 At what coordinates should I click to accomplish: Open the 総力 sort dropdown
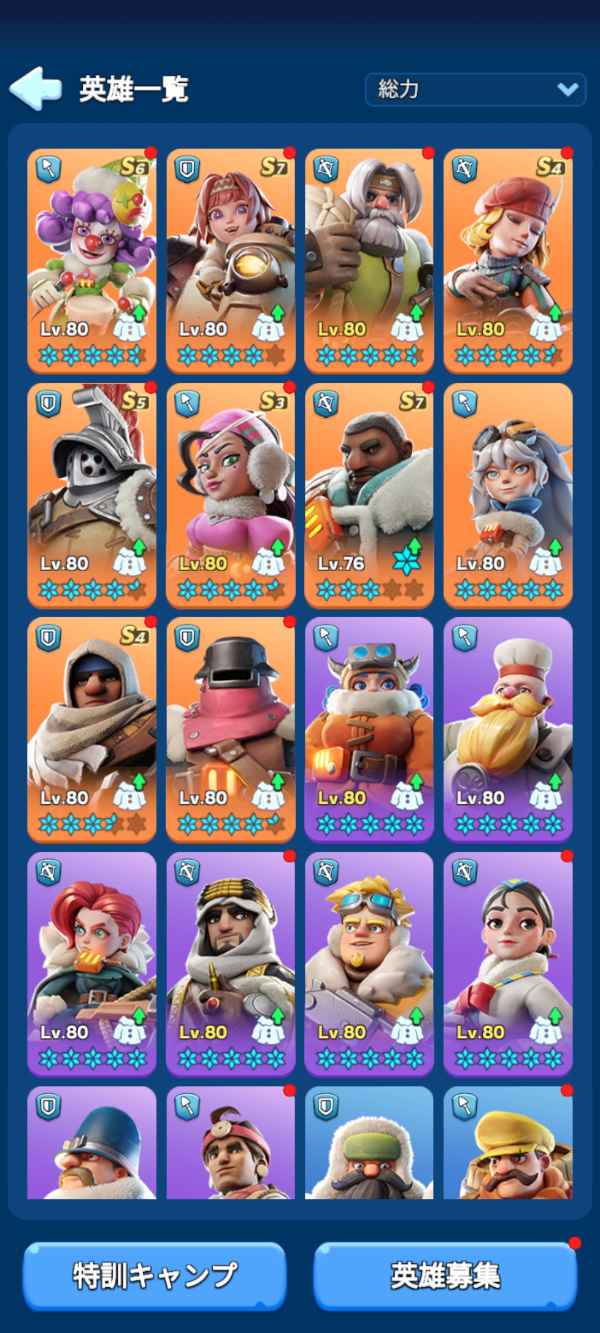click(x=475, y=89)
